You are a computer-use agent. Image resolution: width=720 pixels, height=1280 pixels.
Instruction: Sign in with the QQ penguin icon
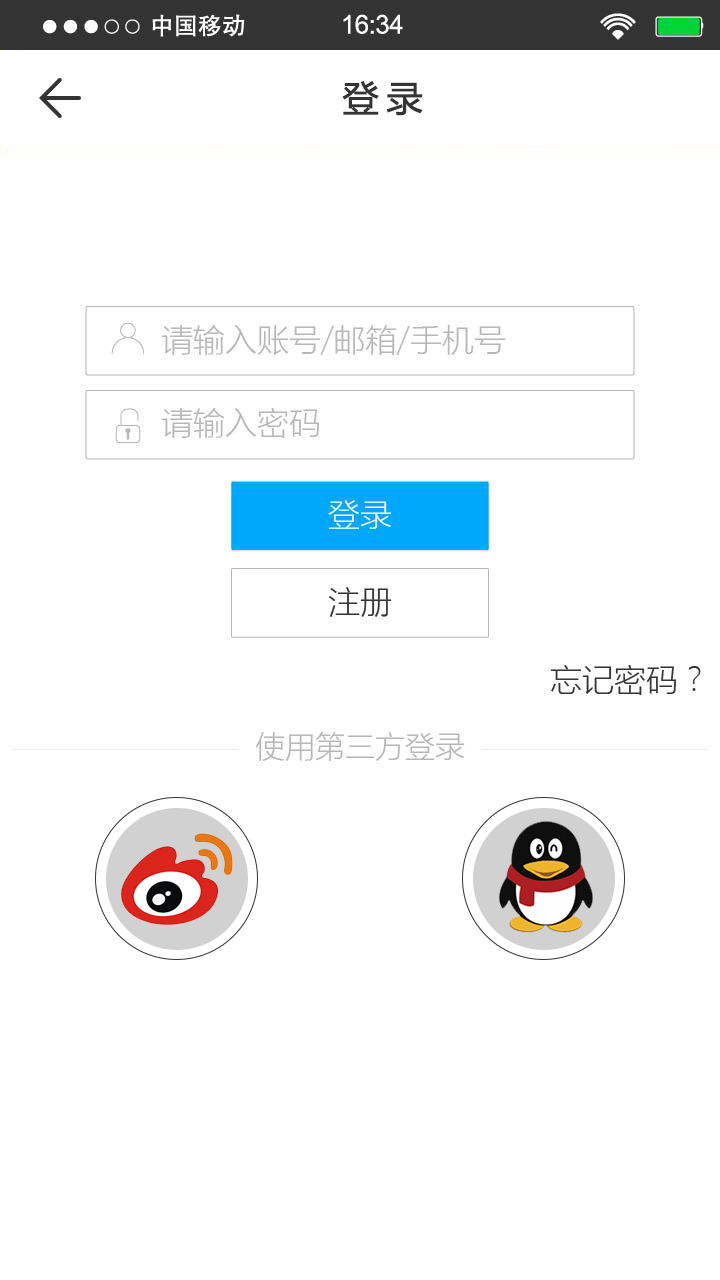tap(543, 879)
